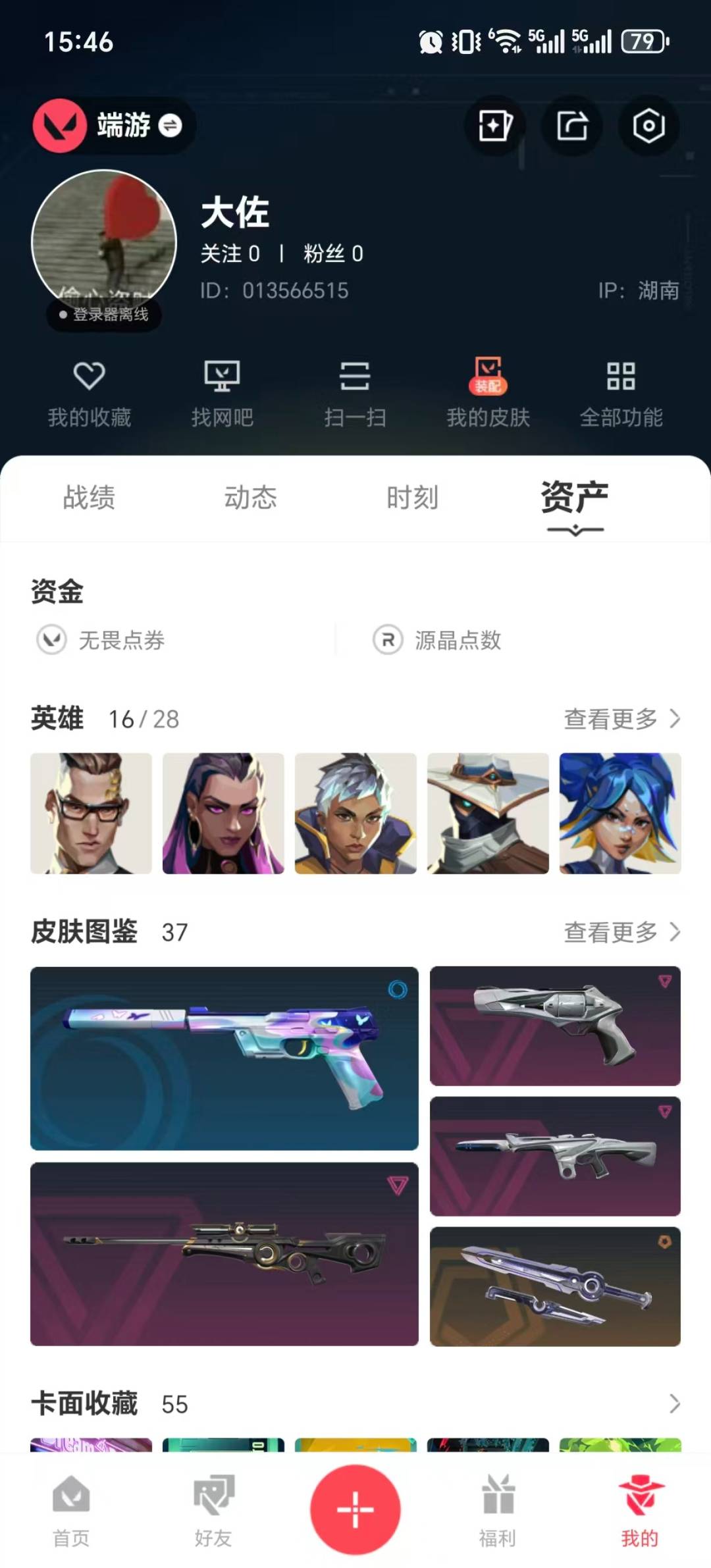This screenshot has width=711, height=1568.
Task: Open the camera/capture icon top right
Action: [648, 128]
